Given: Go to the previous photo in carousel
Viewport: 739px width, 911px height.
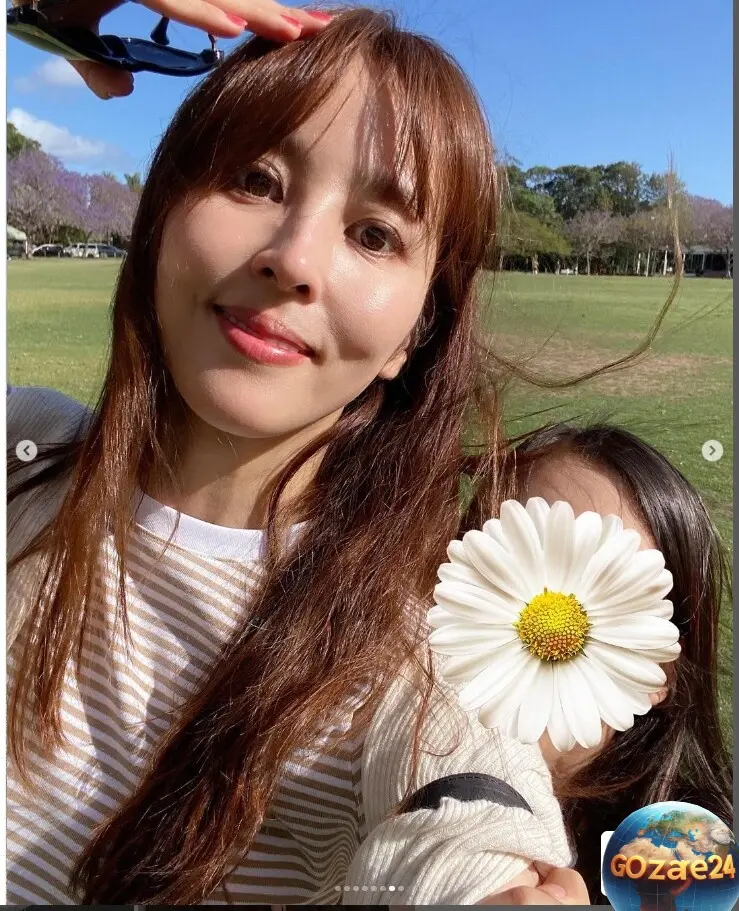Looking at the screenshot, I should pos(27,451).
